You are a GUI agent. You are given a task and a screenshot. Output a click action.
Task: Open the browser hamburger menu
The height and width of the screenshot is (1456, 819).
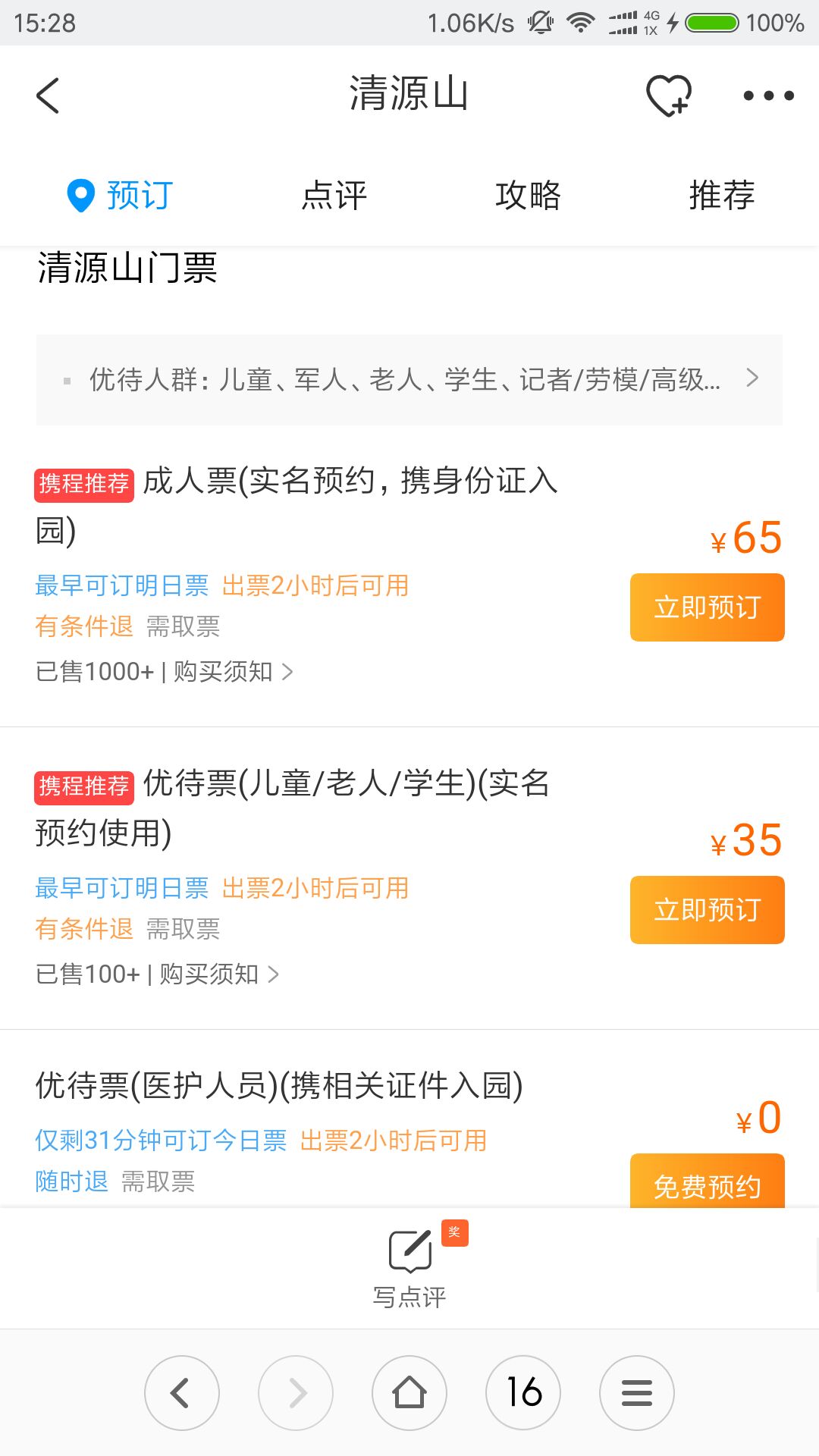pyautogui.click(x=637, y=1393)
